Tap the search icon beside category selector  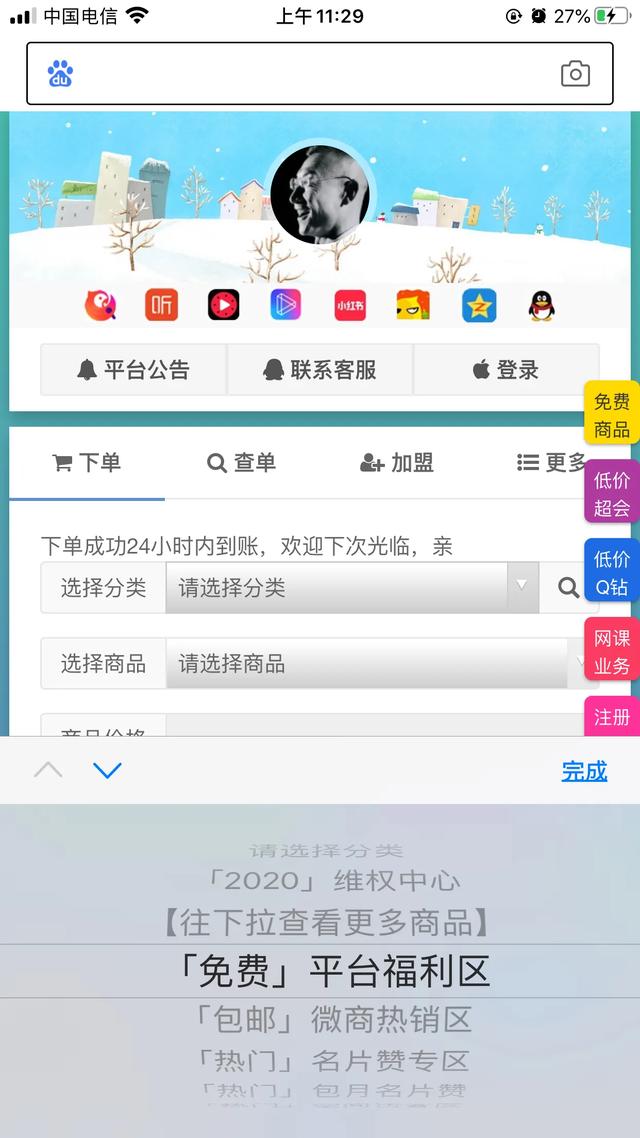tap(568, 588)
